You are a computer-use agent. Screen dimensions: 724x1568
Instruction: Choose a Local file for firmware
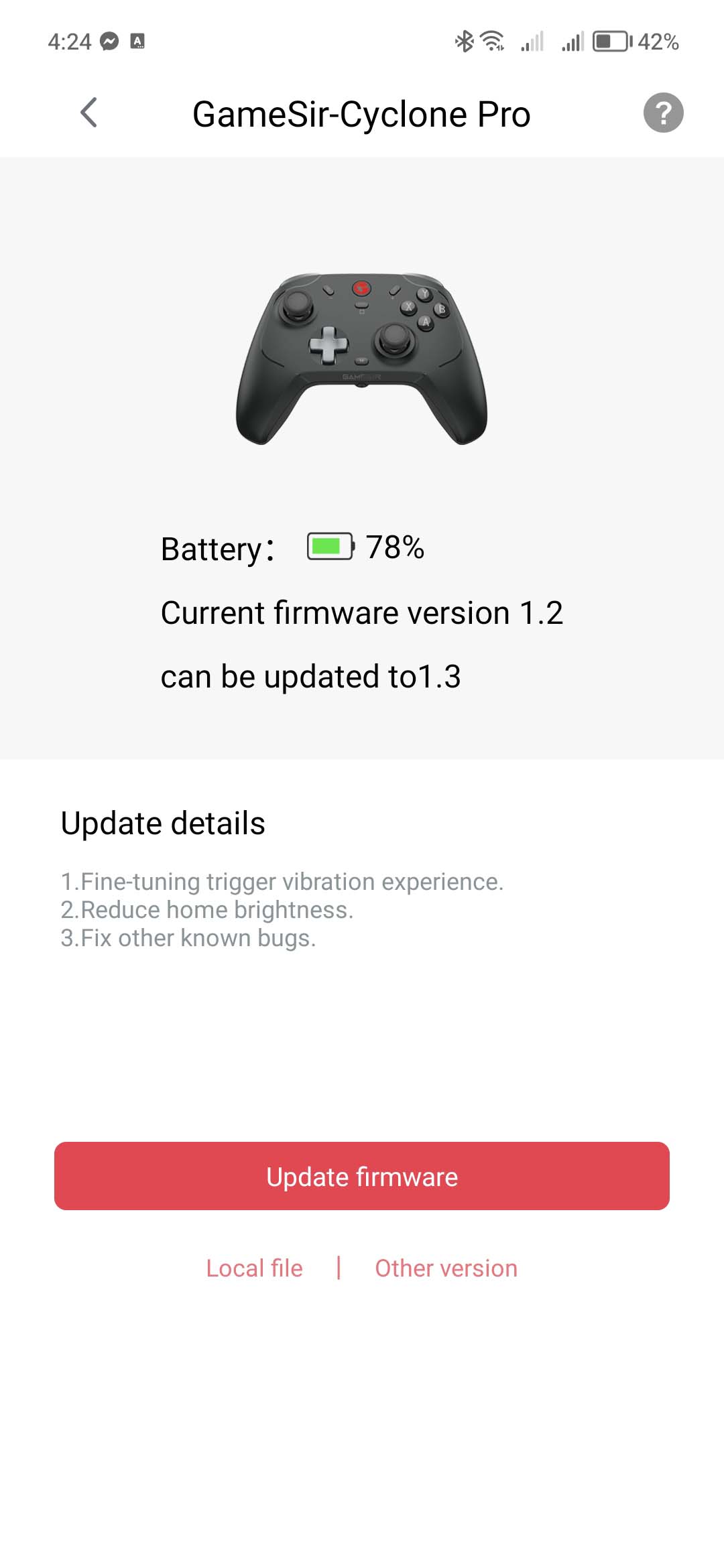[254, 1268]
